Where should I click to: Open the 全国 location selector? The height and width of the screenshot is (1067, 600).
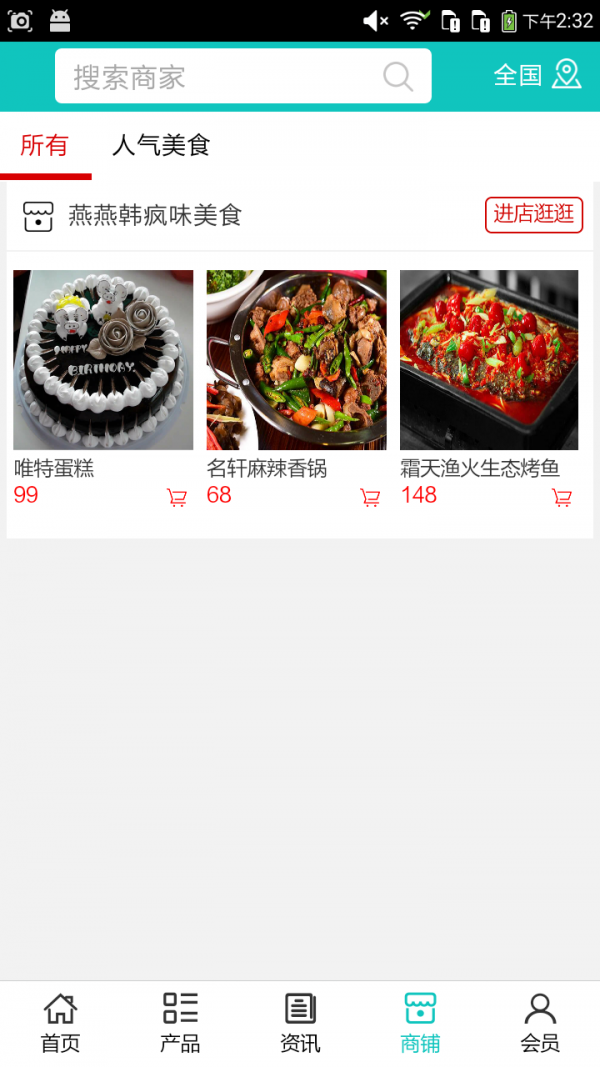click(x=537, y=75)
